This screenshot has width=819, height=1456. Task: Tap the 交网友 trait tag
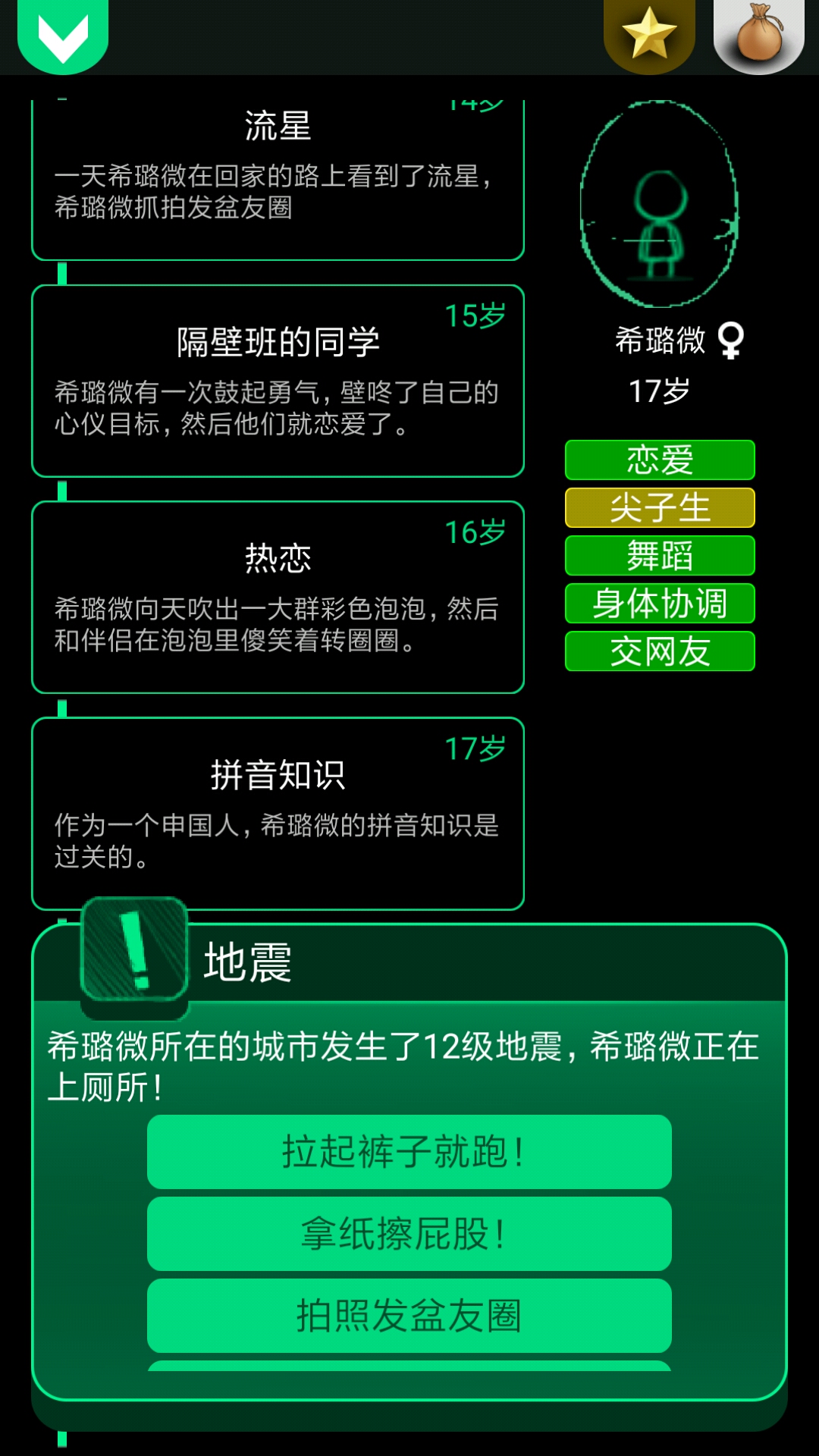click(660, 651)
